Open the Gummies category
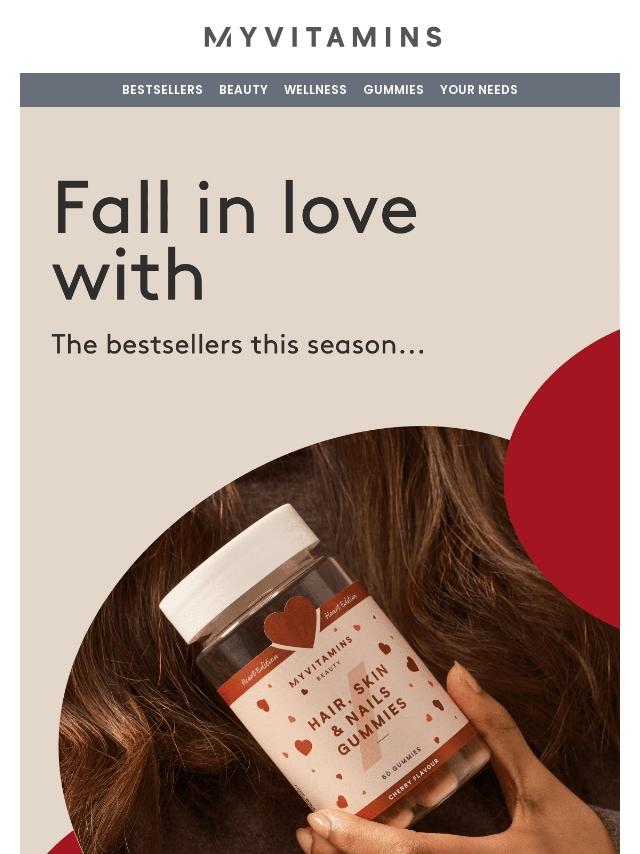The image size is (640, 854). pos(393,90)
